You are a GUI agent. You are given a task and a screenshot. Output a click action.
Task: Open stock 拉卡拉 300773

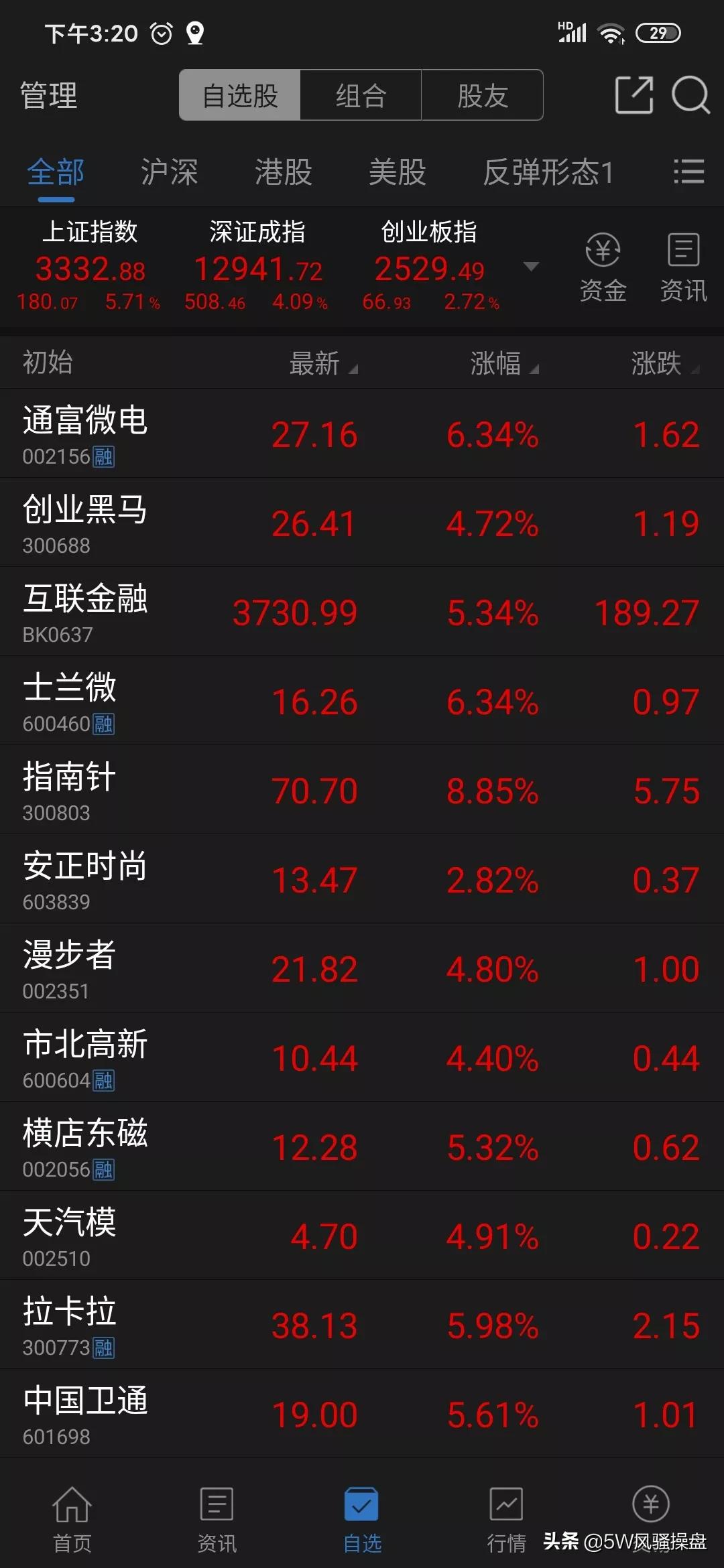pos(362,1324)
